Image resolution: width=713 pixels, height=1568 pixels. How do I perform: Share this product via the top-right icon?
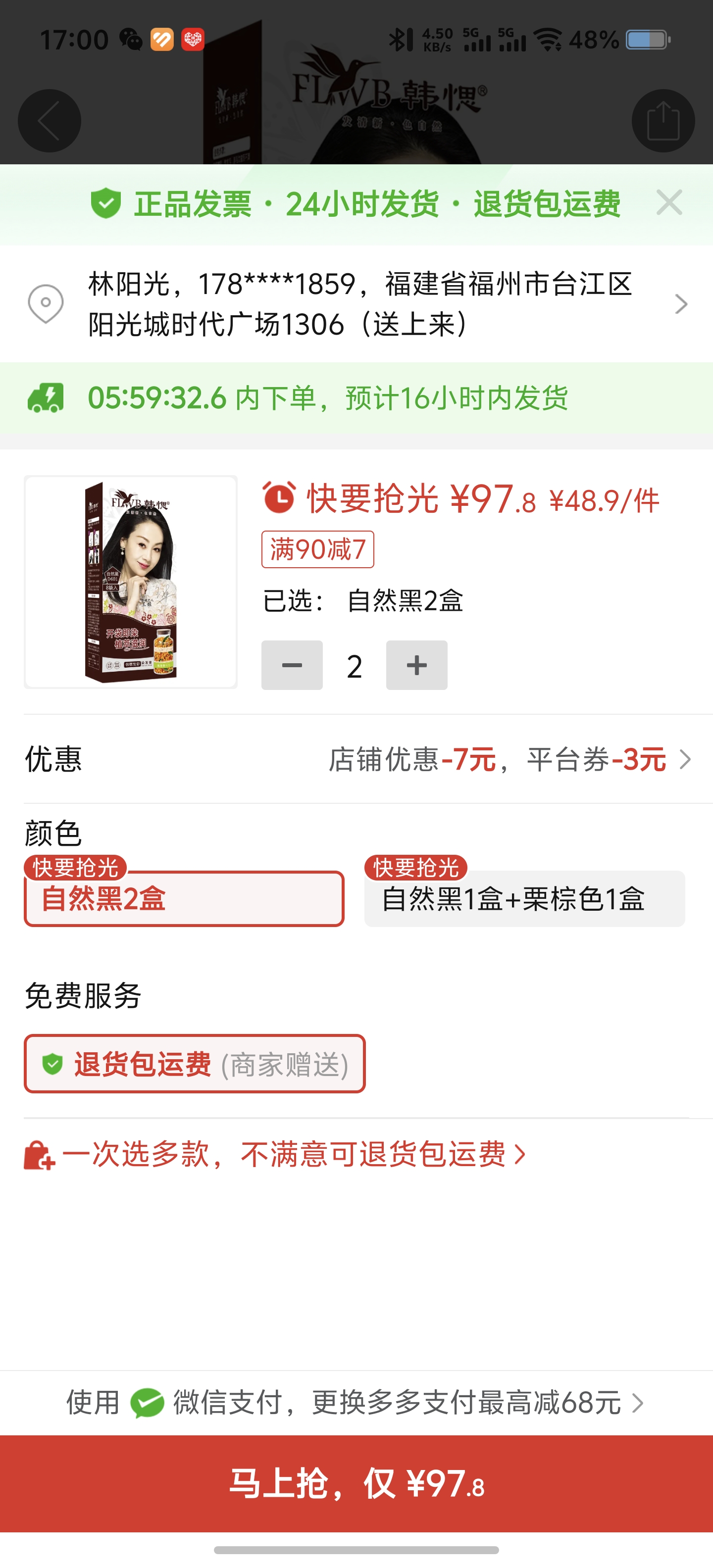pos(662,121)
